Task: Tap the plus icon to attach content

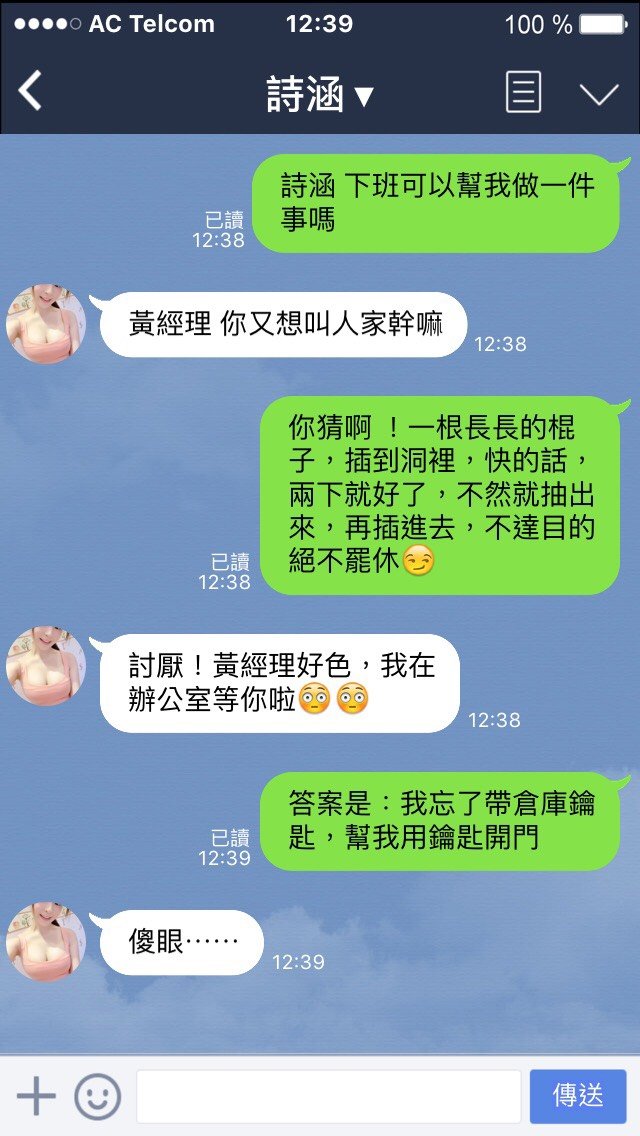Action: pyautogui.click(x=36, y=1096)
